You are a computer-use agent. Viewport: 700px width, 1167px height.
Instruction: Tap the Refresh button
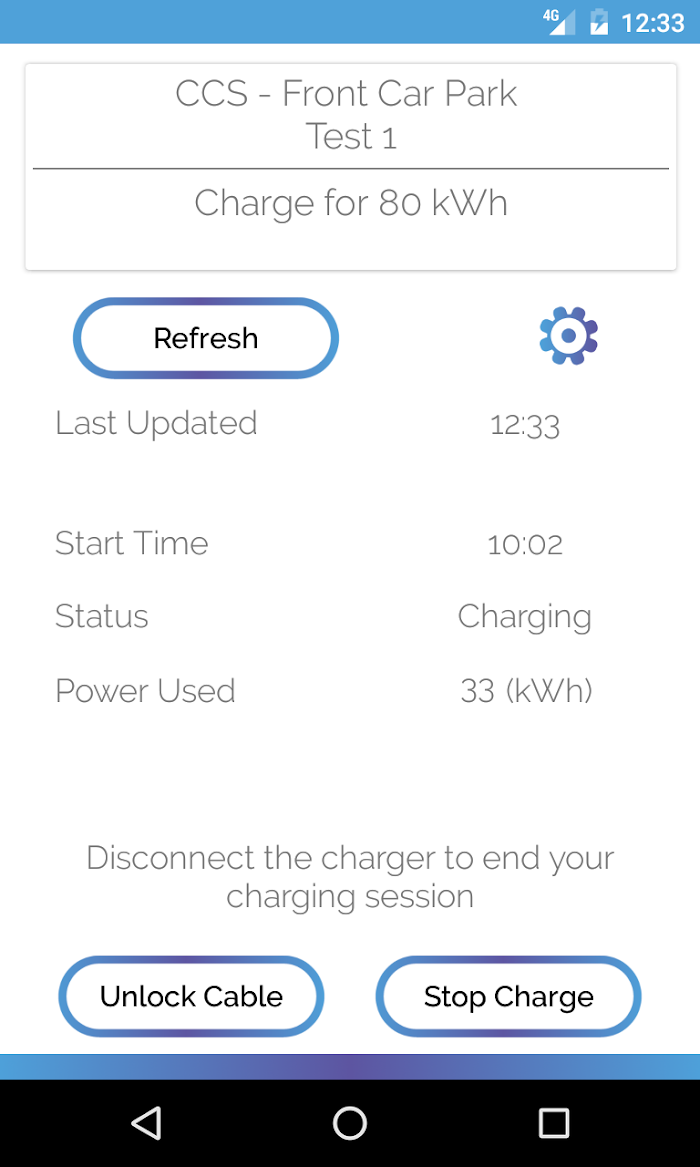(x=205, y=339)
